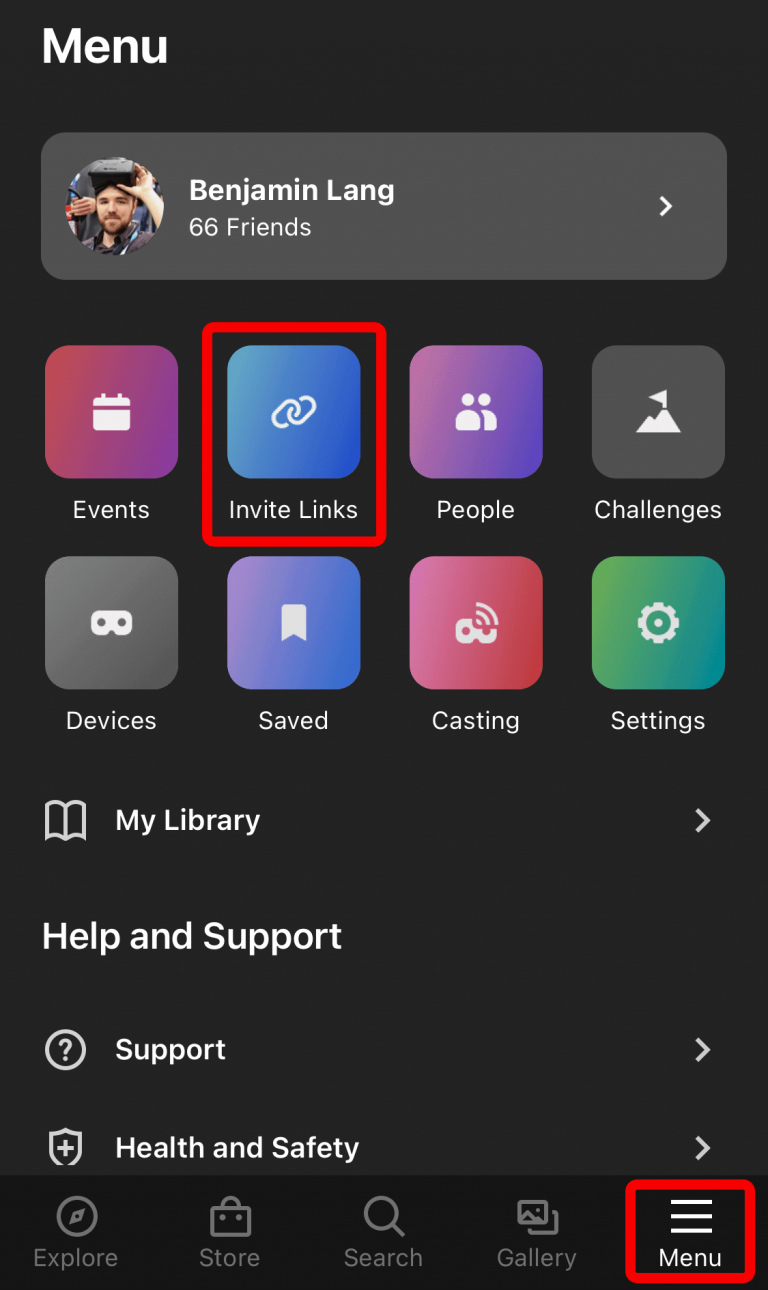Open the Settings gear icon
The image size is (768, 1290).
[657, 622]
